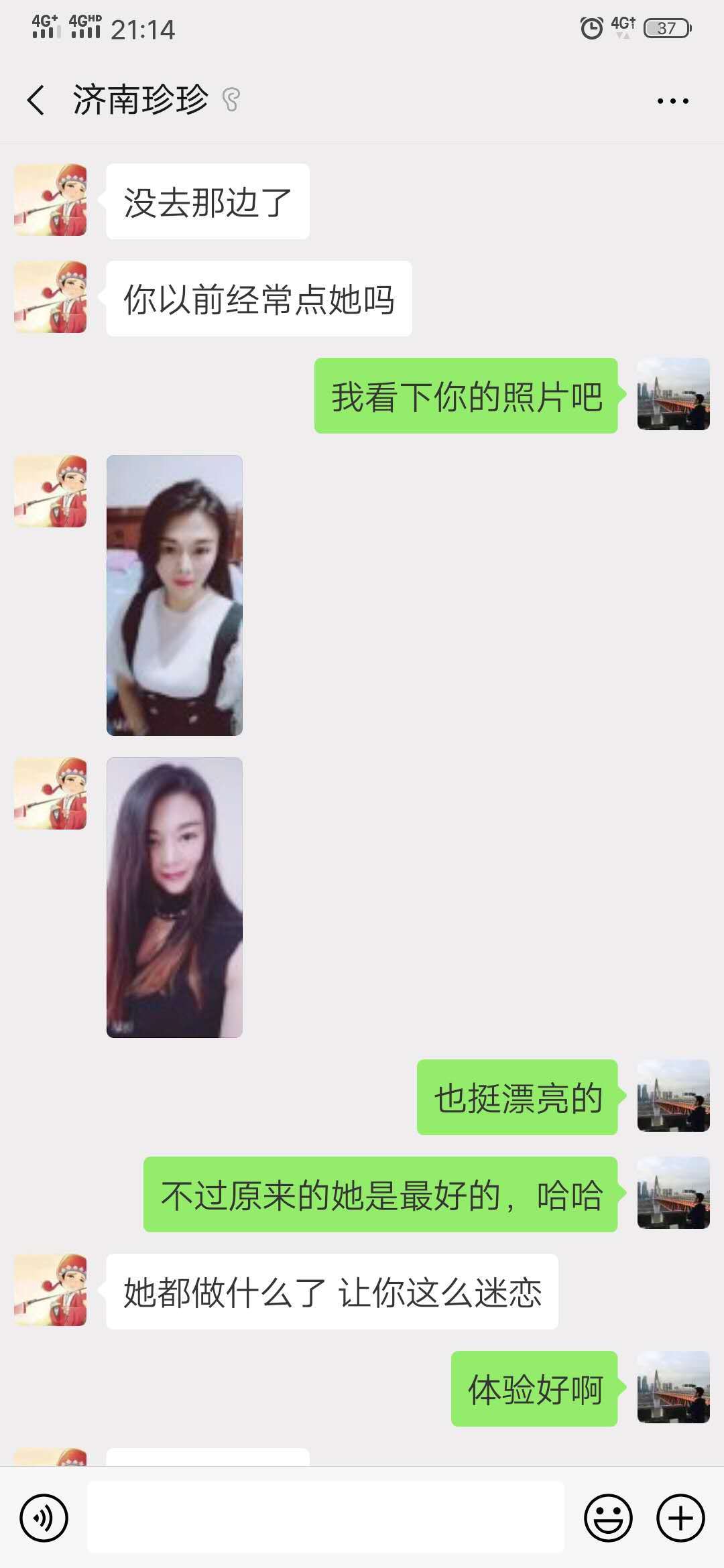Select the green bubble 我看下你的照片吧
This screenshot has width=724, height=1568.
coord(466,397)
